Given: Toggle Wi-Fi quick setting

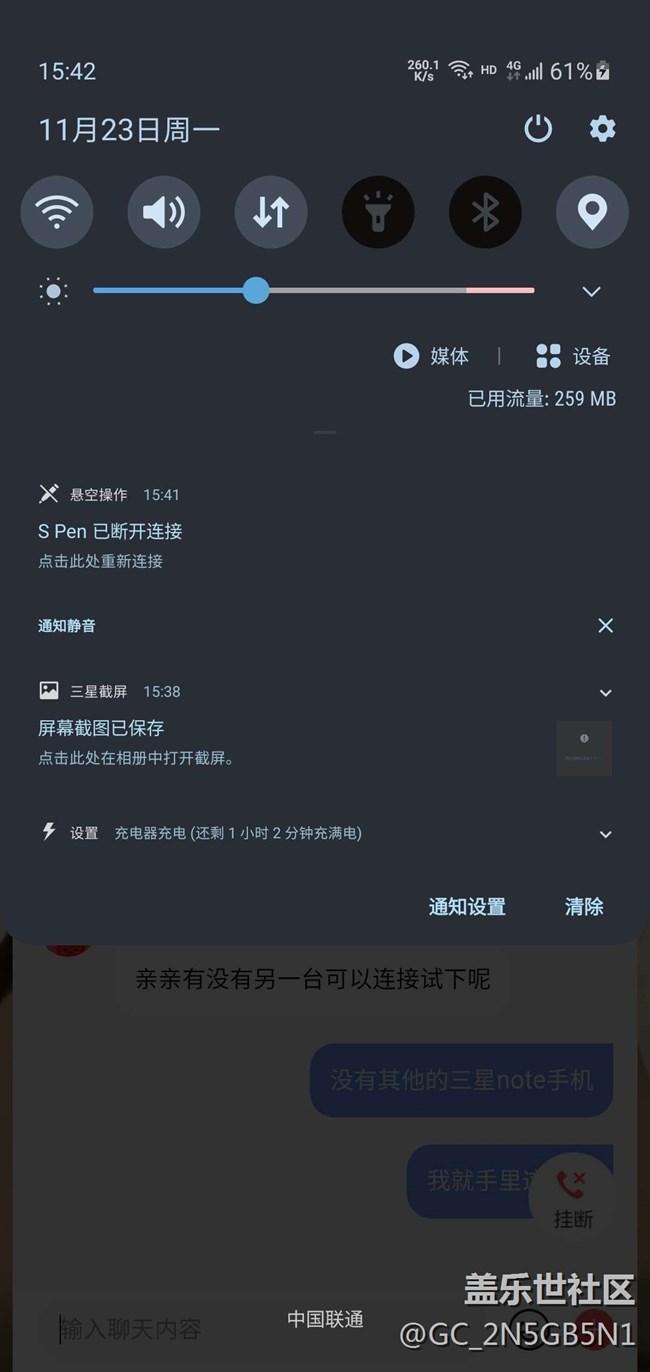Looking at the screenshot, I should click(x=57, y=212).
